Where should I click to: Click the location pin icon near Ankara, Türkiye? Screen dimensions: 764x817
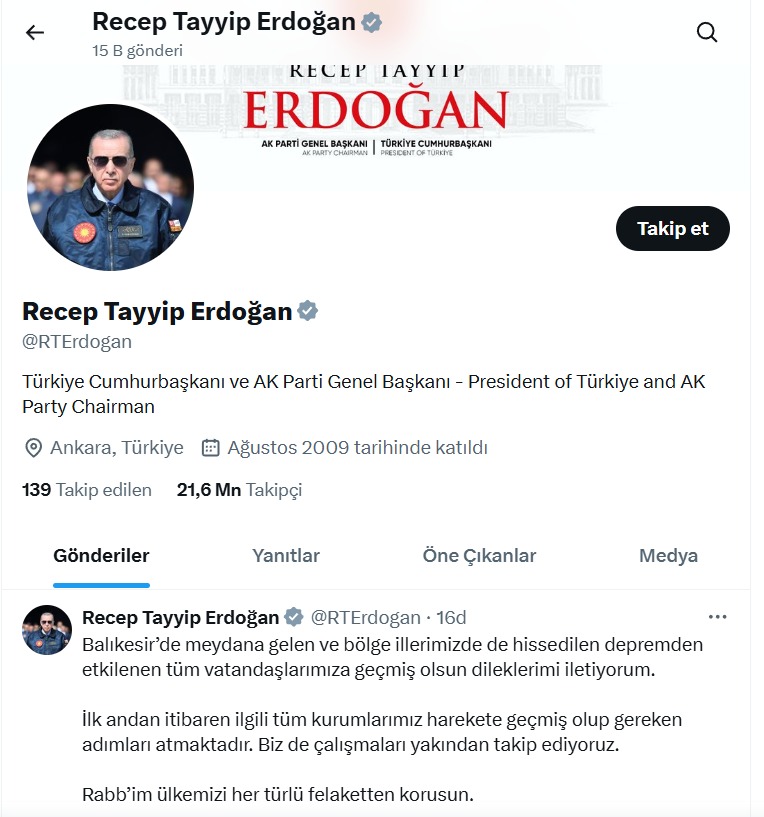[x=32, y=447]
